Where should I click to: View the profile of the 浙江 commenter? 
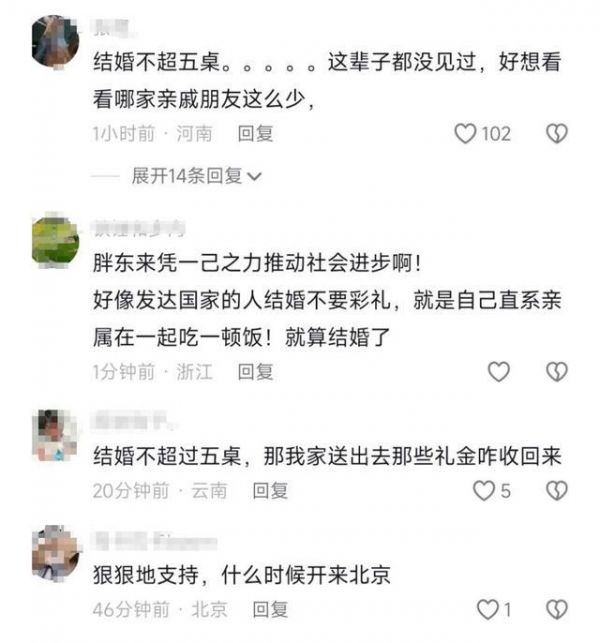click(55, 240)
